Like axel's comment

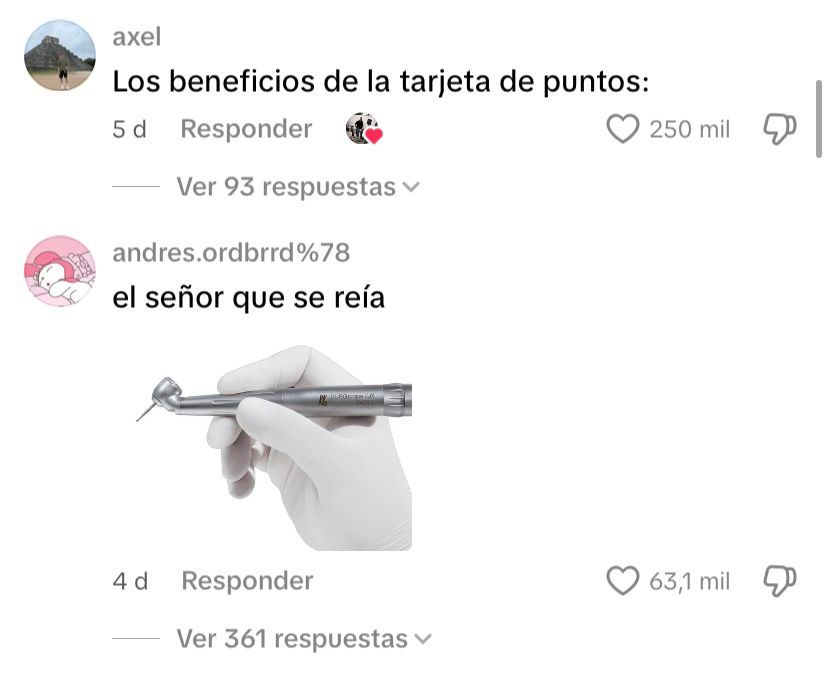tap(623, 129)
